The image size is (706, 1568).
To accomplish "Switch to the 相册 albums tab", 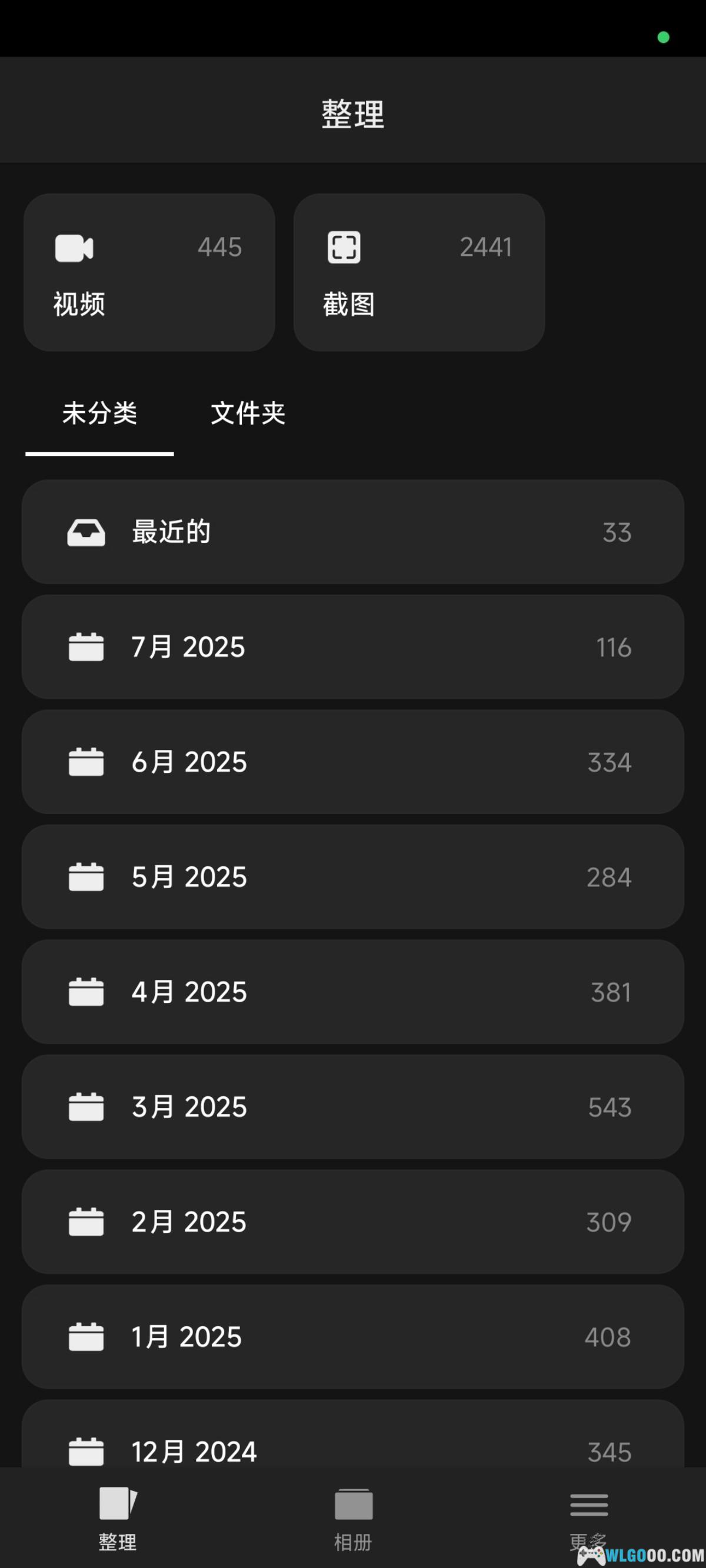I will 354,1518.
